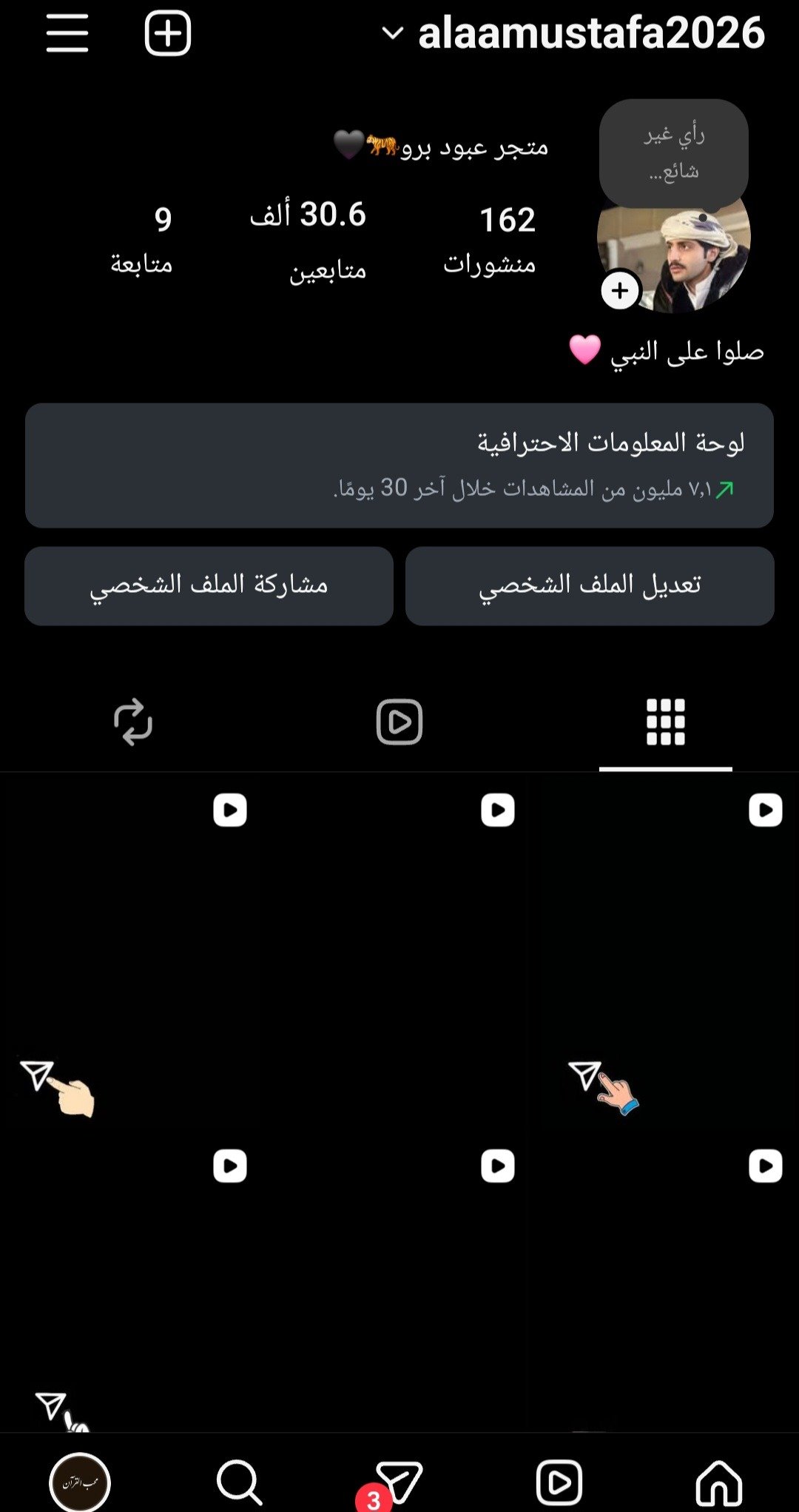Open the search and explore page
The height and width of the screenshot is (1512, 799).
[239, 1482]
